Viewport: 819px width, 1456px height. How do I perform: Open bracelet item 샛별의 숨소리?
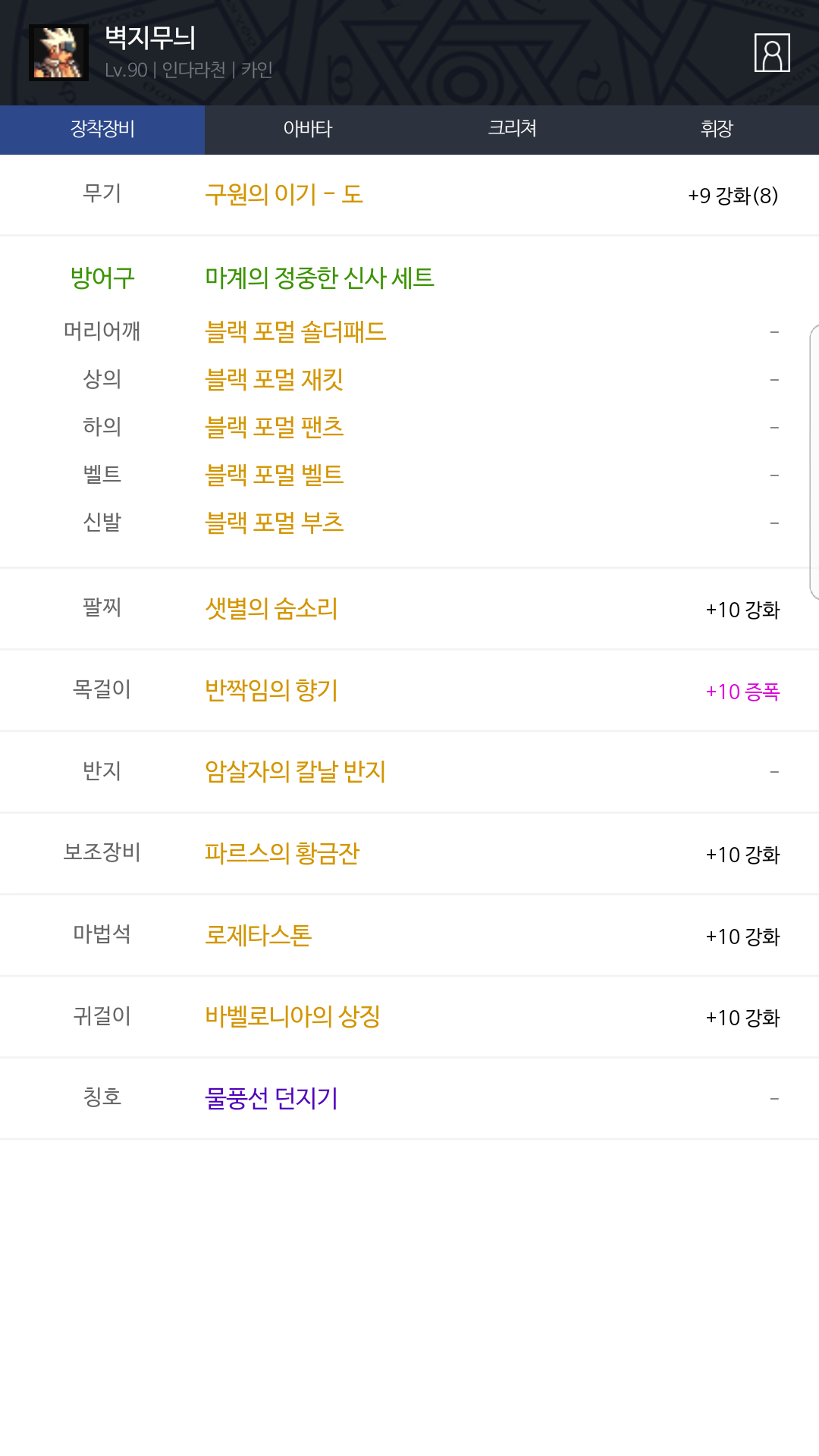click(271, 609)
